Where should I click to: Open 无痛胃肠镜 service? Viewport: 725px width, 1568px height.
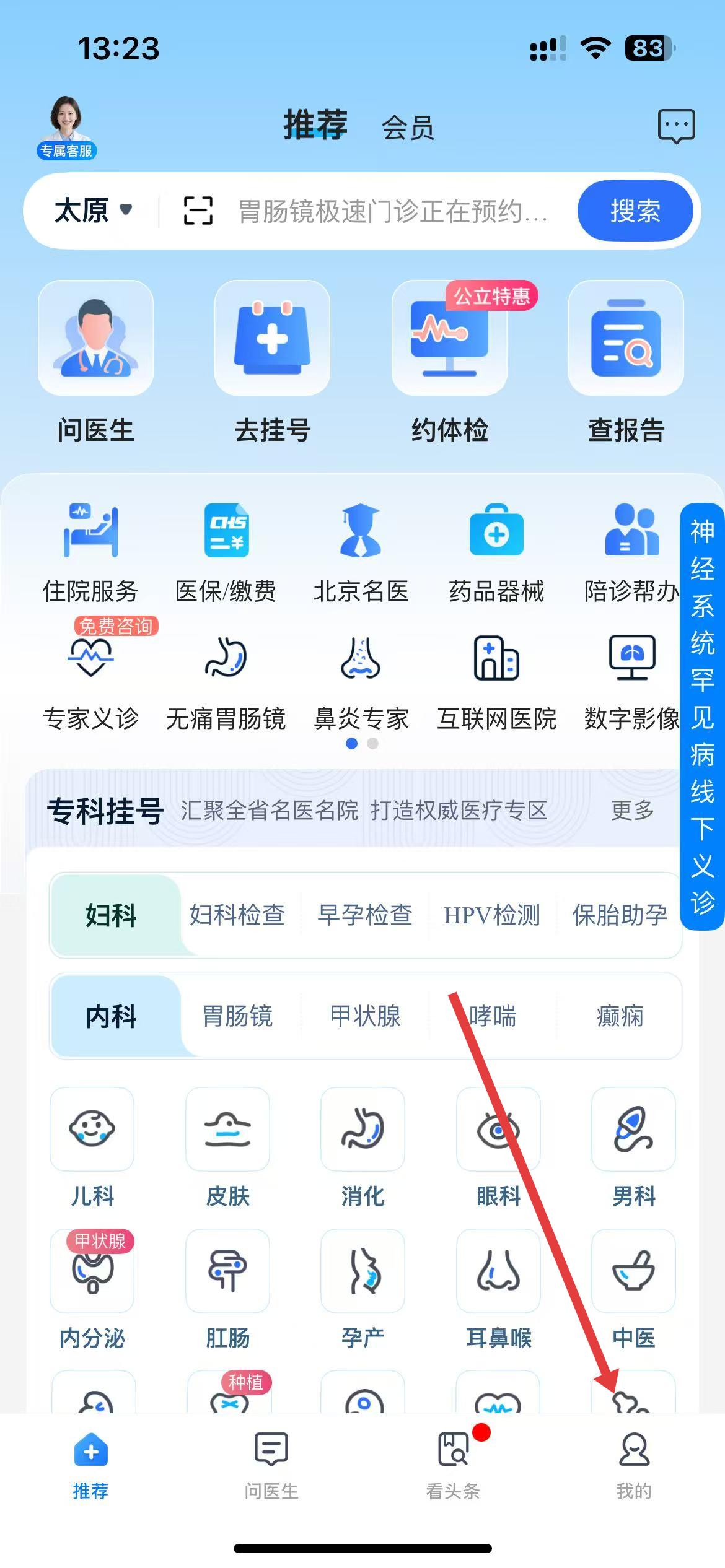pyautogui.click(x=226, y=682)
